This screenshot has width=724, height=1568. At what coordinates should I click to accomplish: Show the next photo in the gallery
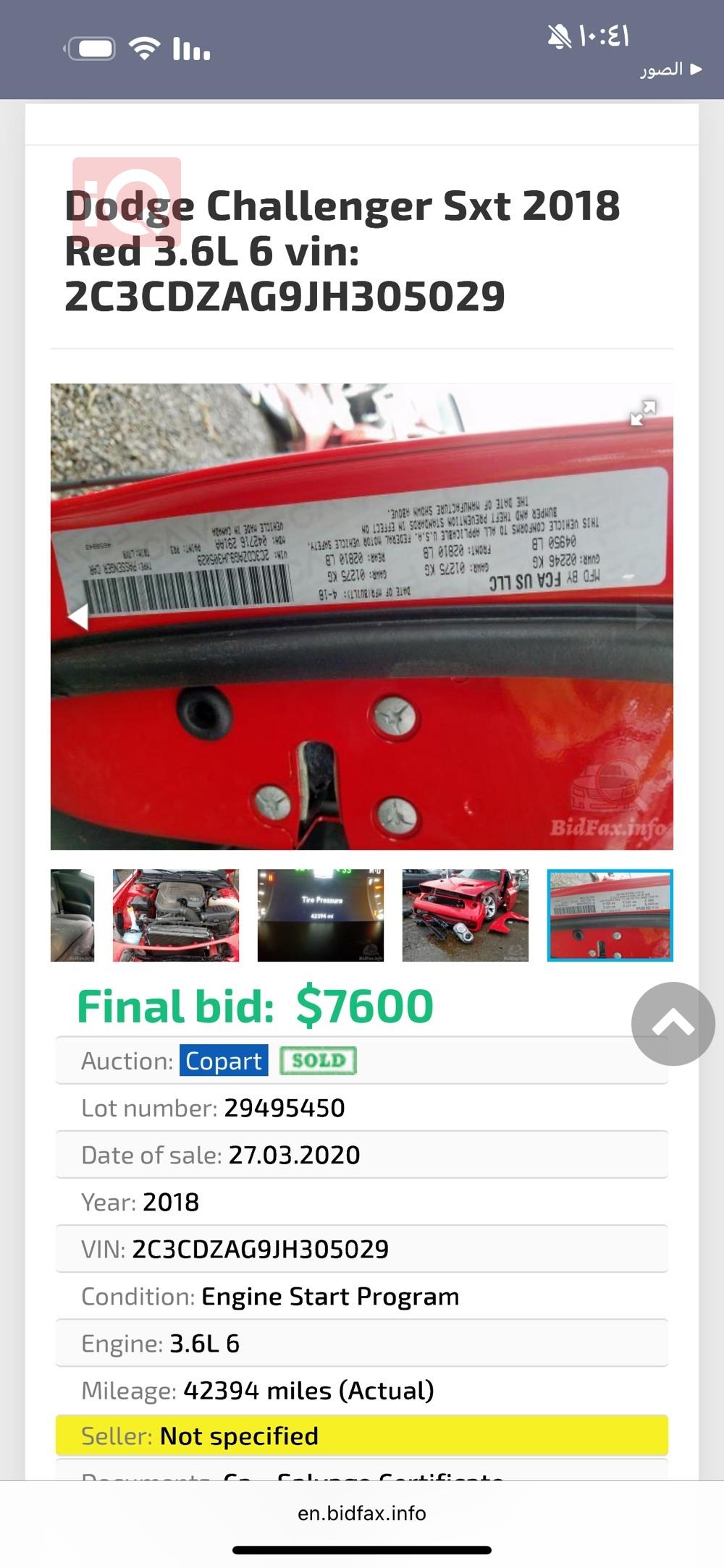(645, 616)
